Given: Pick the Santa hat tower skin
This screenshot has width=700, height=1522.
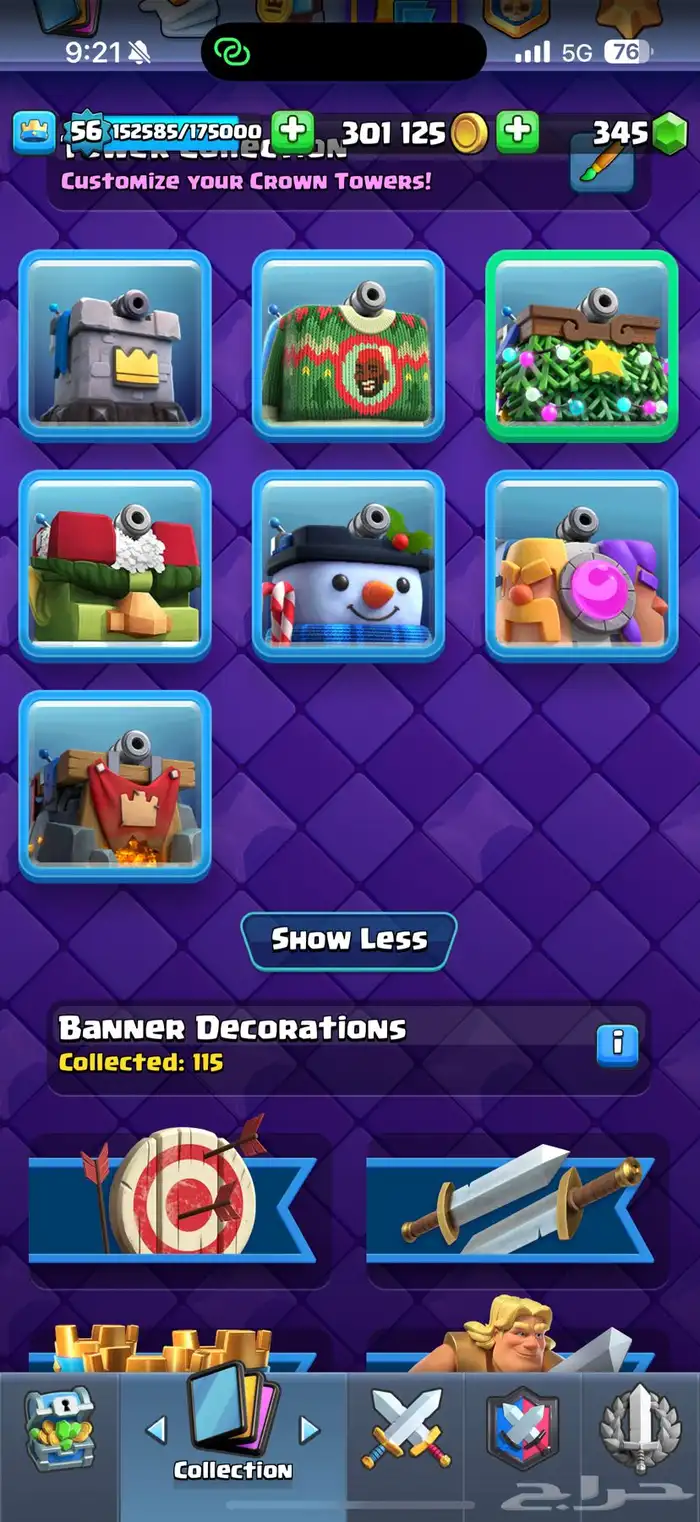Looking at the screenshot, I should pyautogui.click(x=115, y=566).
